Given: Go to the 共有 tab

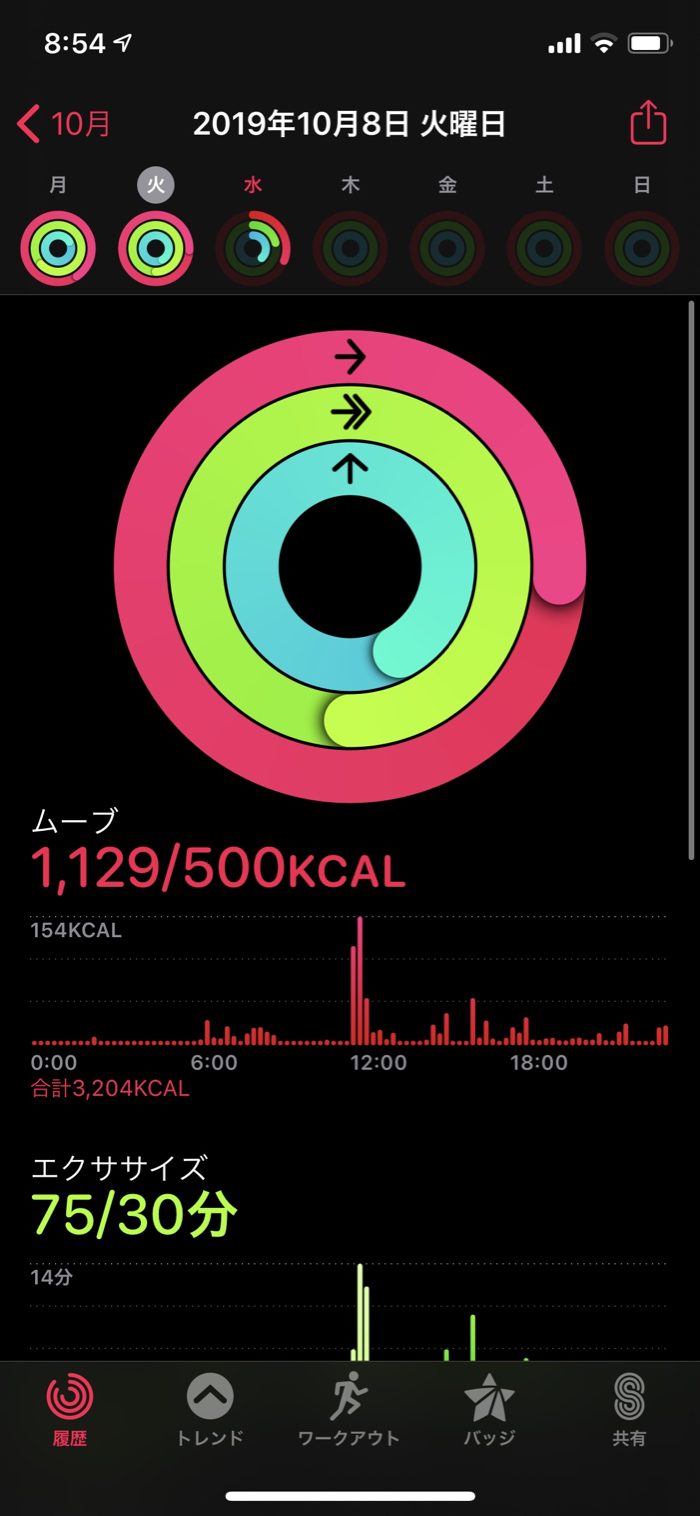Looking at the screenshot, I should (x=629, y=1410).
